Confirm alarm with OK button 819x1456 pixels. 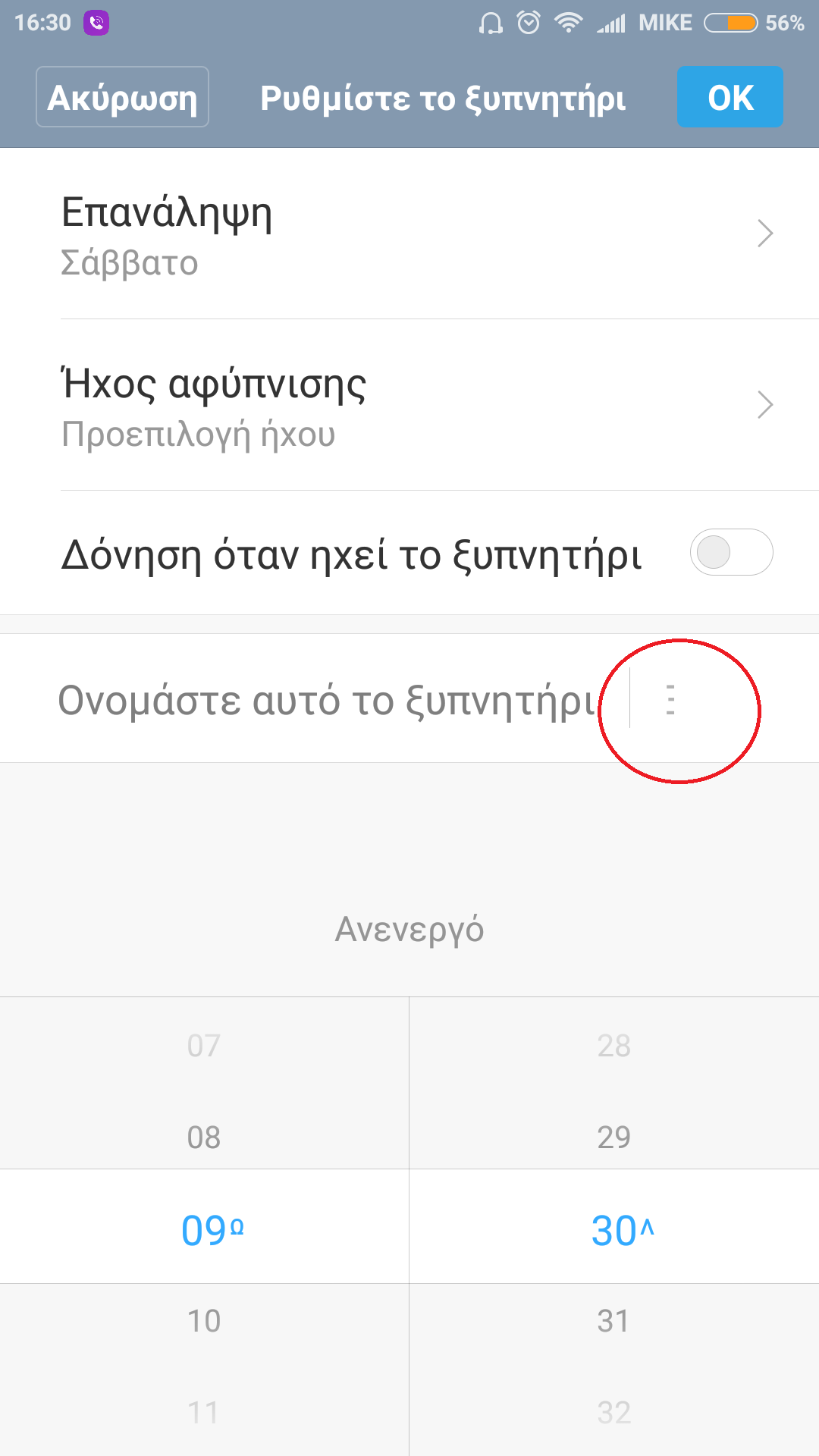coord(730,97)
